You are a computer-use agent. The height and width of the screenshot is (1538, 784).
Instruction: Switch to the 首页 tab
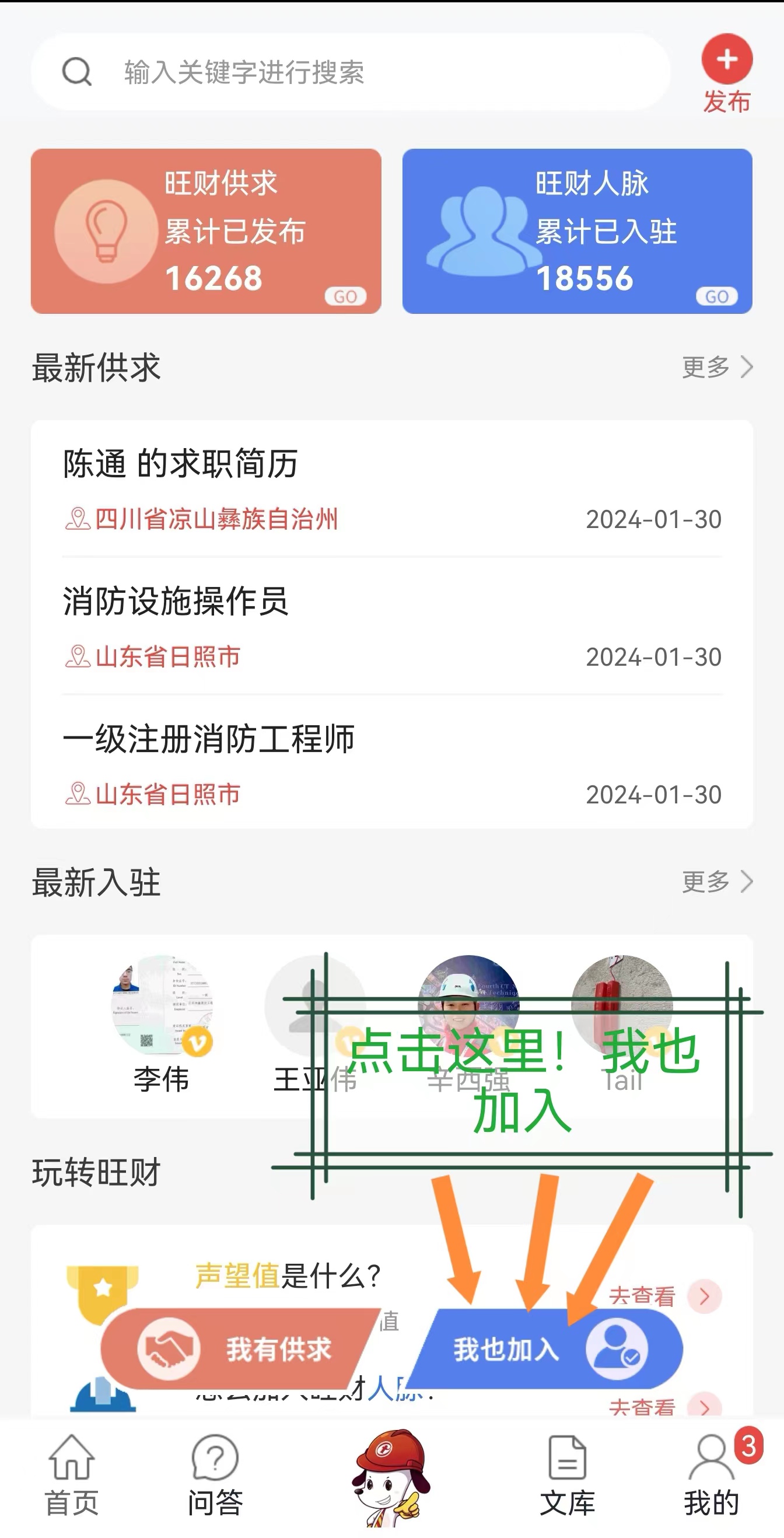(x=72, y=1476)
